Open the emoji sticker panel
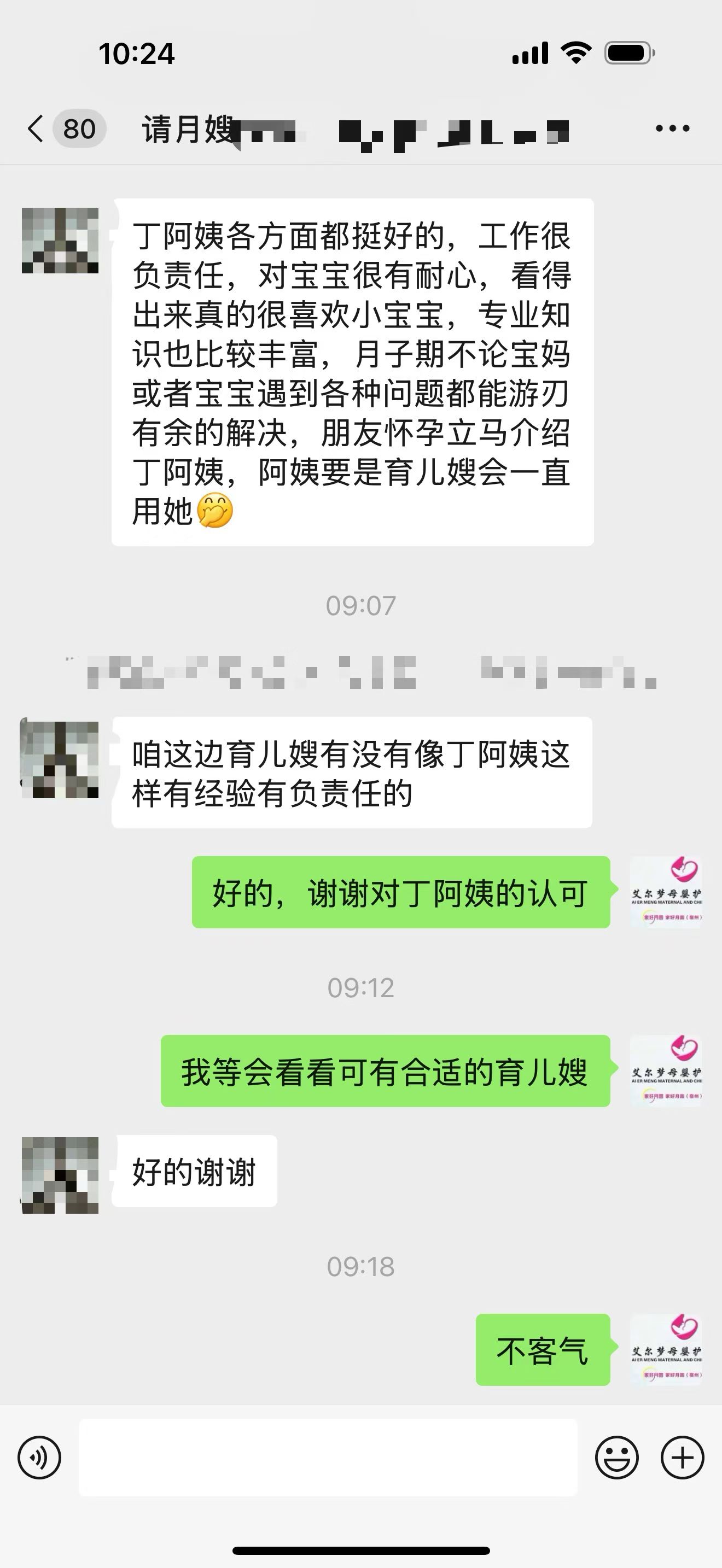The height and width of the screenshot is (1568, 722). click(616, 1458)
